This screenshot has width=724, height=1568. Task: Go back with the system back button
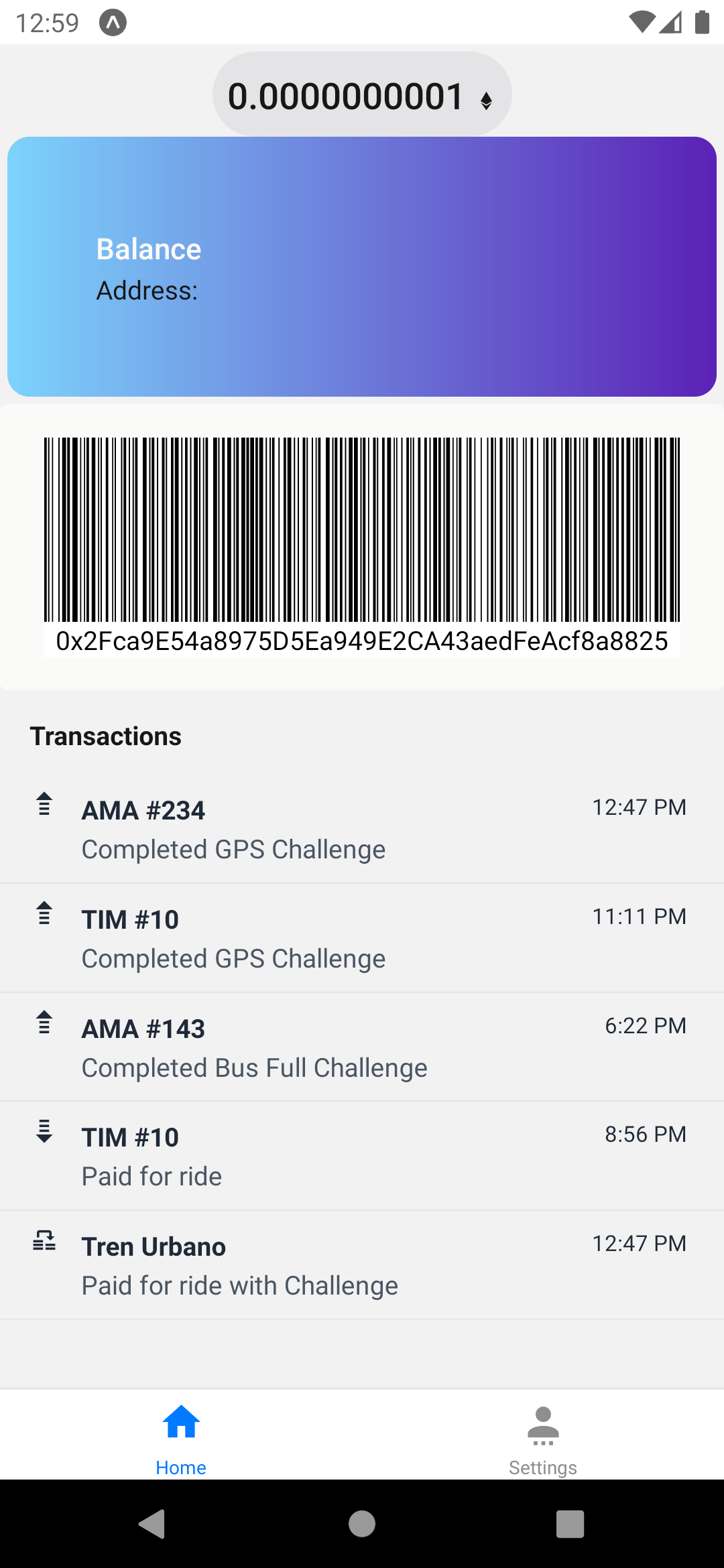pos(153,1524)
